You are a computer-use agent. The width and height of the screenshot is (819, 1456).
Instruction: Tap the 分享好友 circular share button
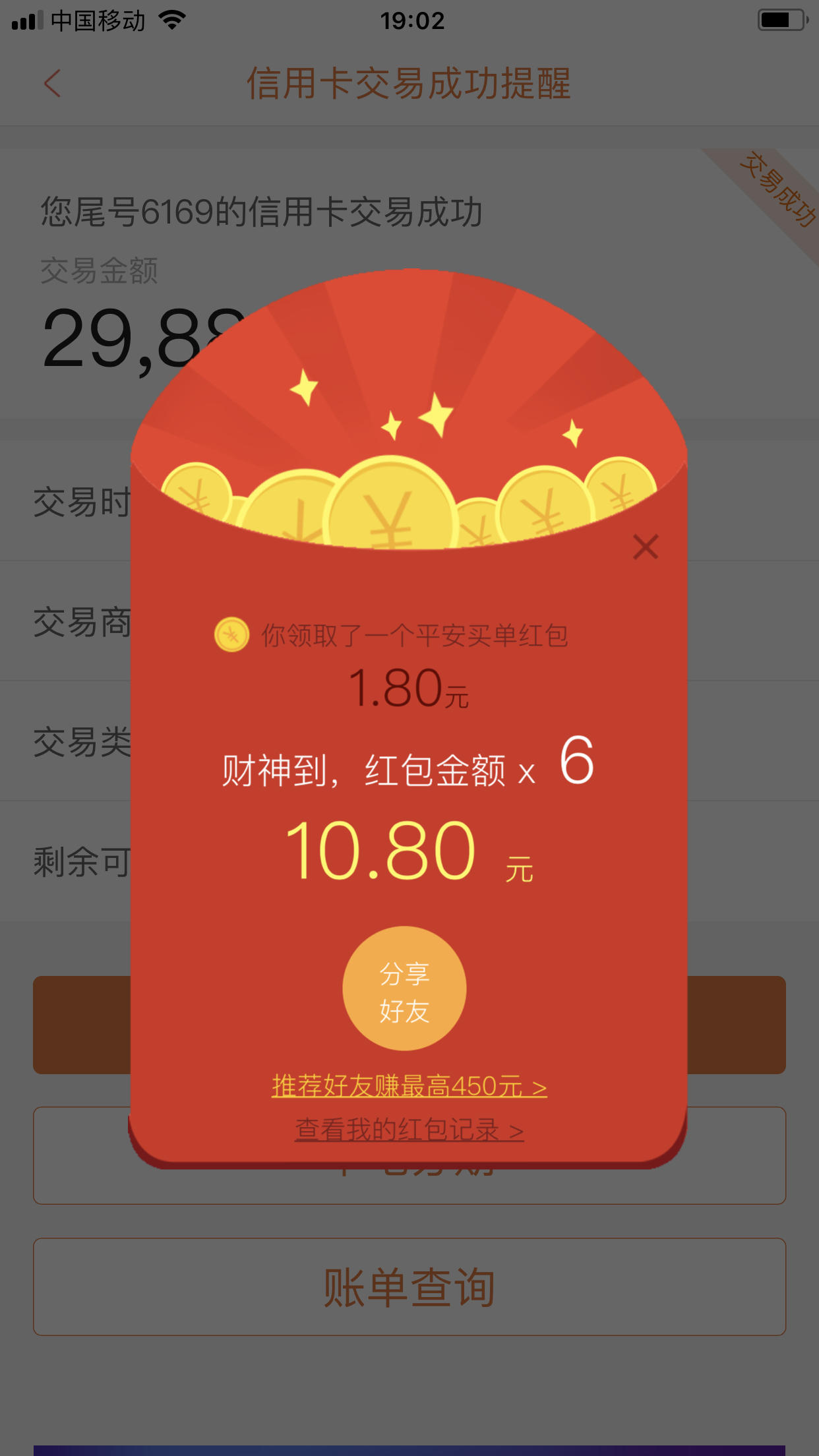click(x=404, y=989)
